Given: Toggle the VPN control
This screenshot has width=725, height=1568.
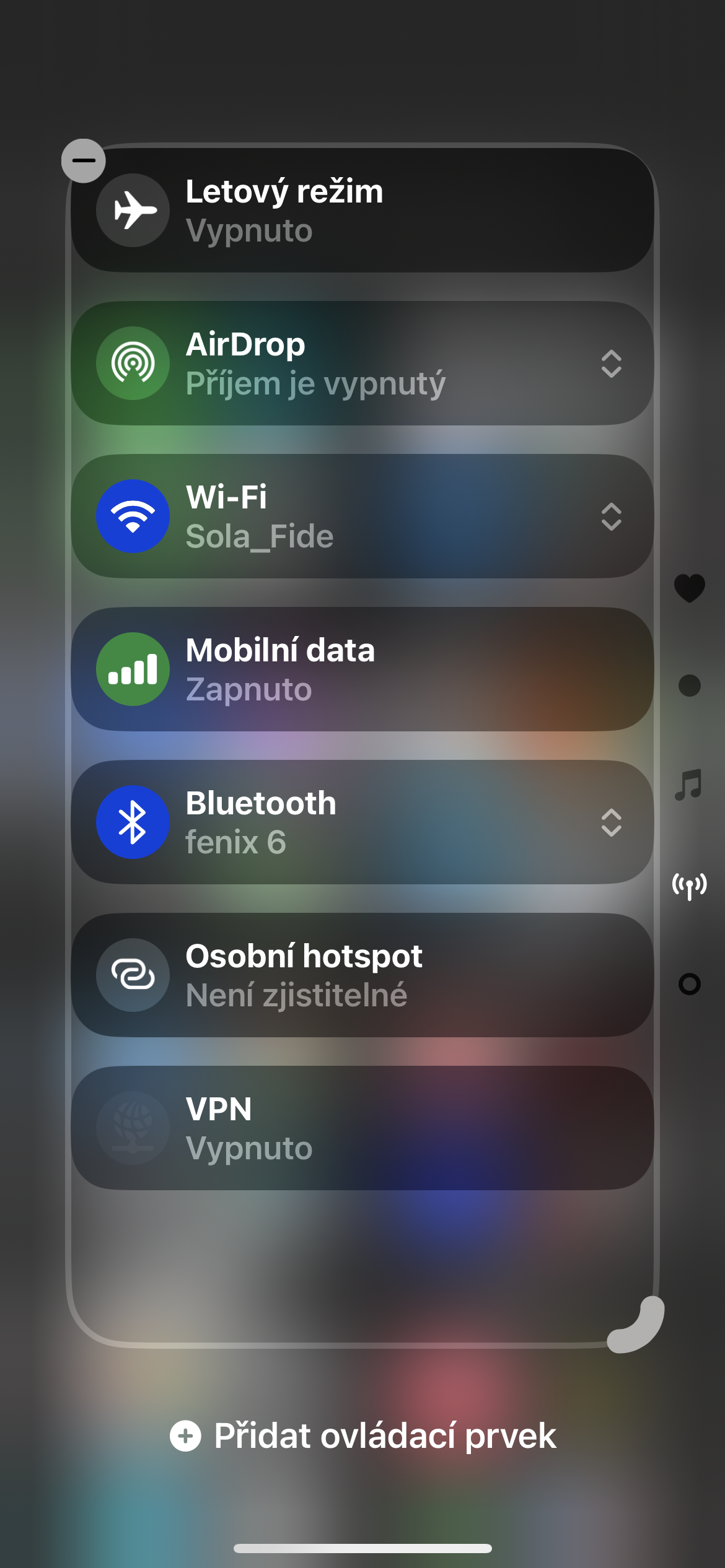Looking at the screenshot, I should [x=133, y=1128].
